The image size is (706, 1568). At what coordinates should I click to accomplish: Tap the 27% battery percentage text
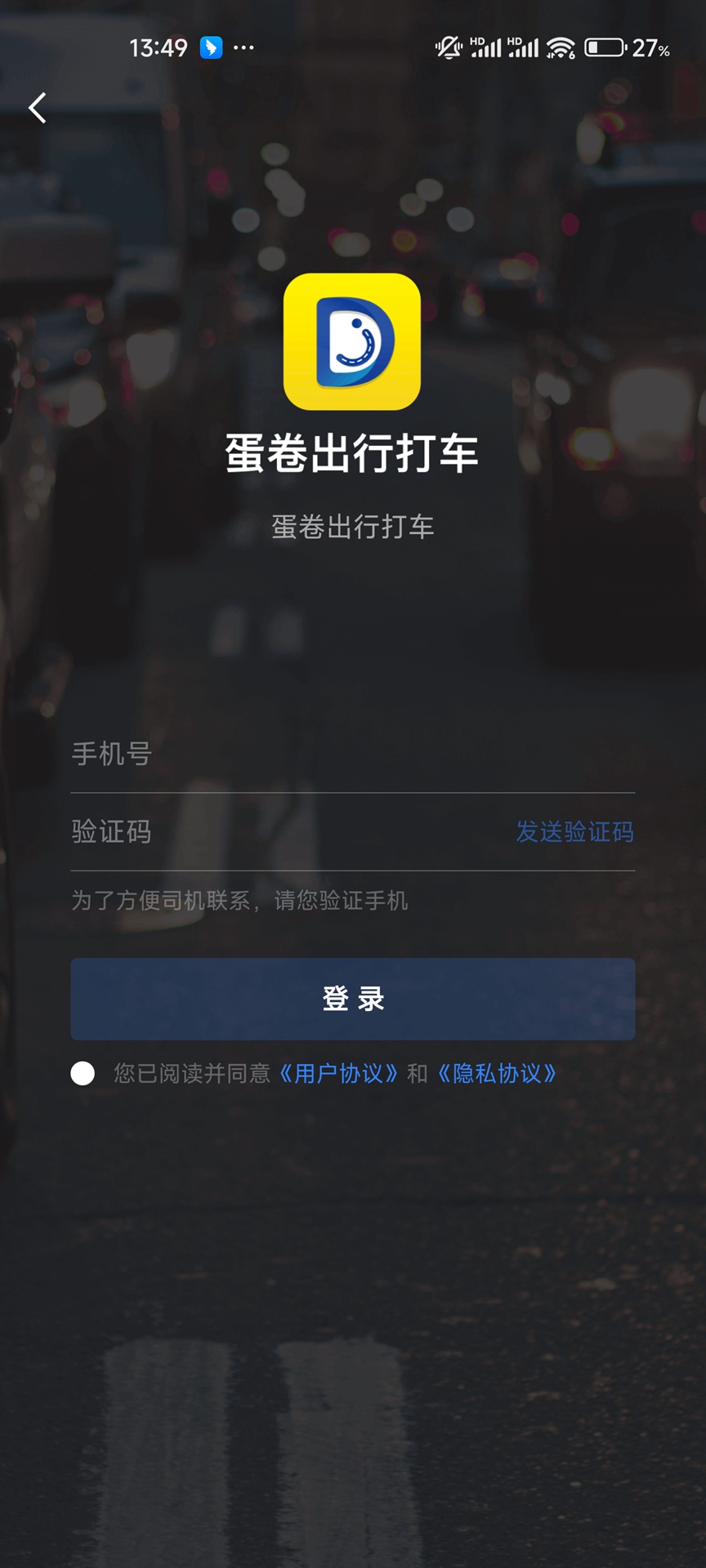(x=650, y=49)
